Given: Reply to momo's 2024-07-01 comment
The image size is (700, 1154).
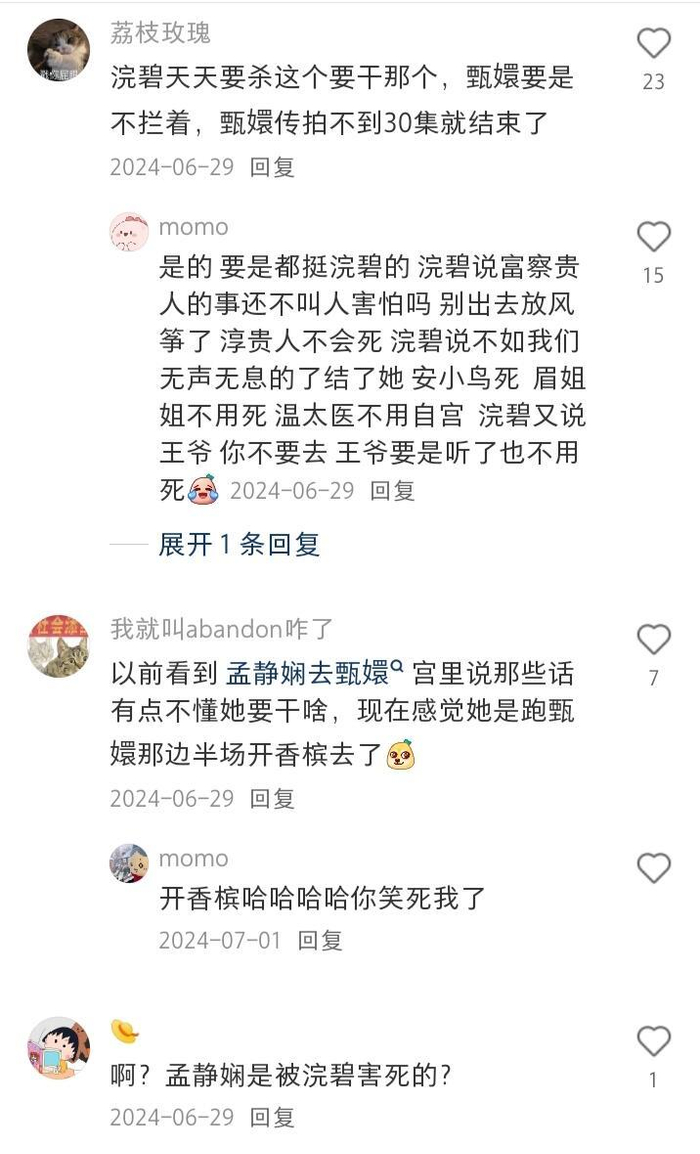Looking at the screenshot, I should (x=320, y=940).
